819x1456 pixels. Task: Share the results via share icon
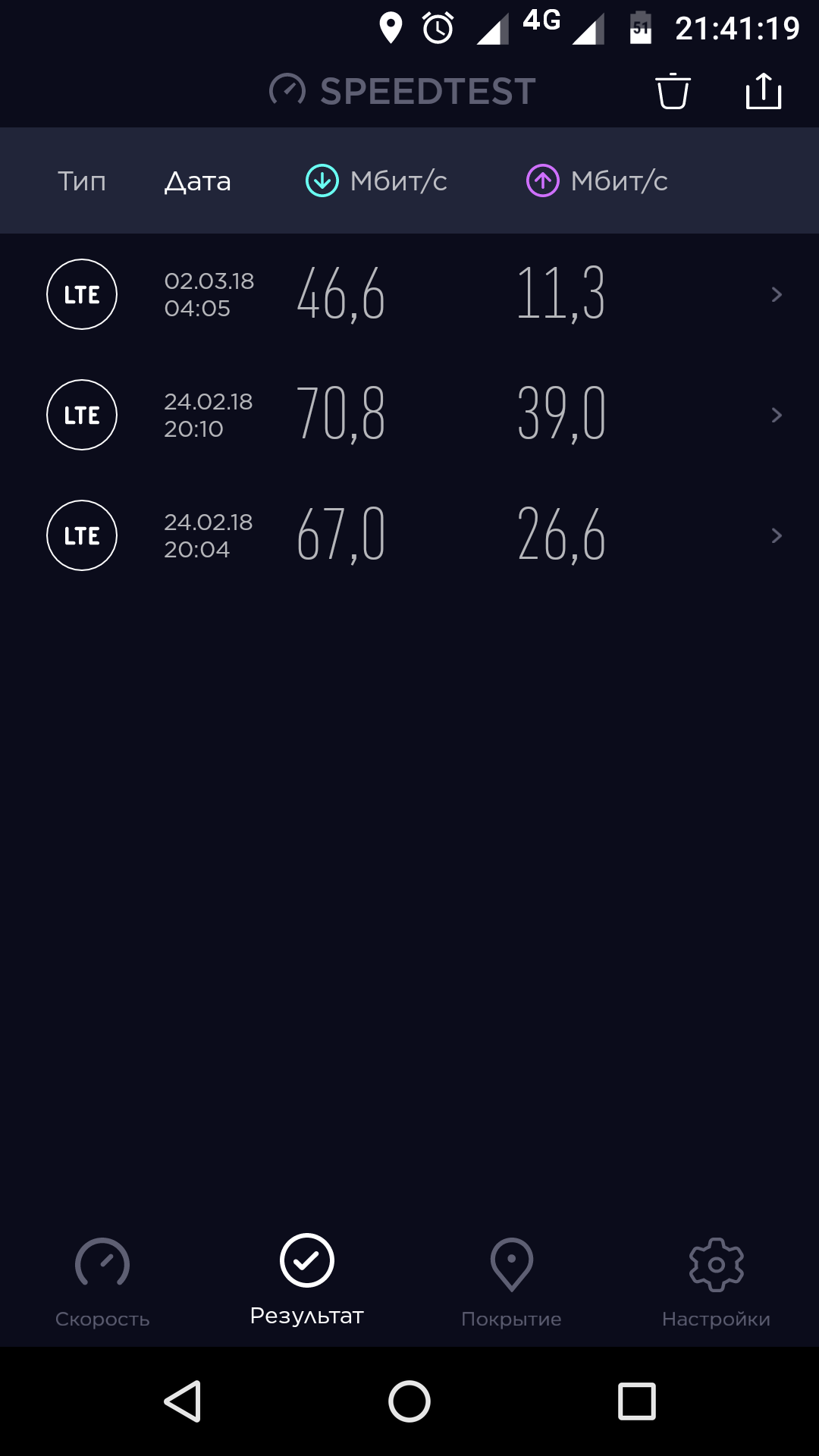click(x=763, y=92)
